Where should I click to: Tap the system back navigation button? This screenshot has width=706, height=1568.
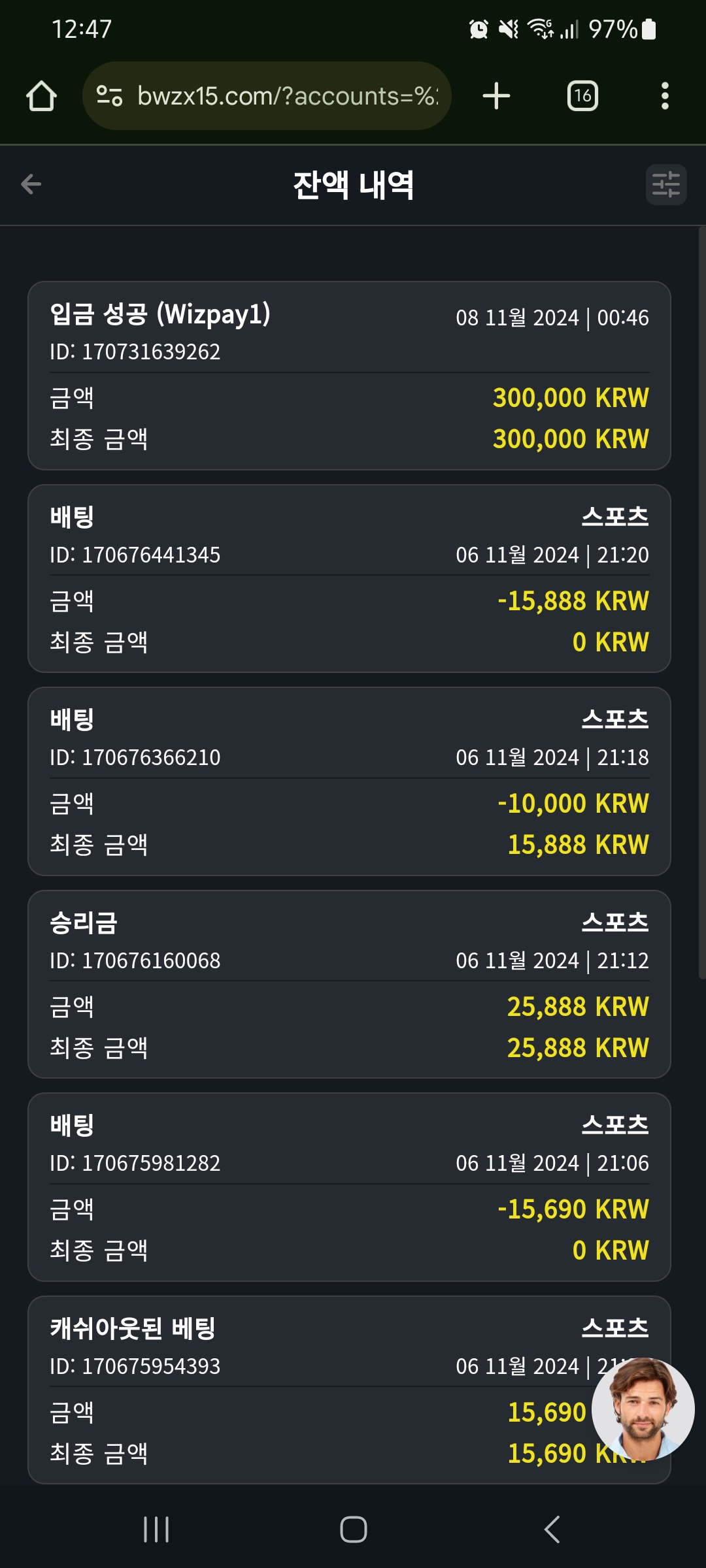[552, 1529]
